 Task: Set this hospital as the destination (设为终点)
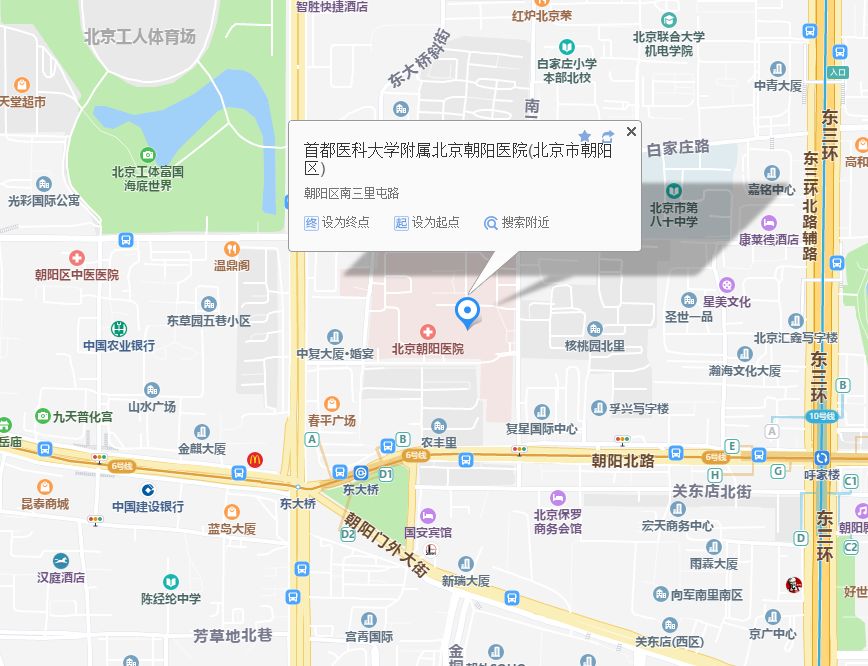(x=337, y=223)
